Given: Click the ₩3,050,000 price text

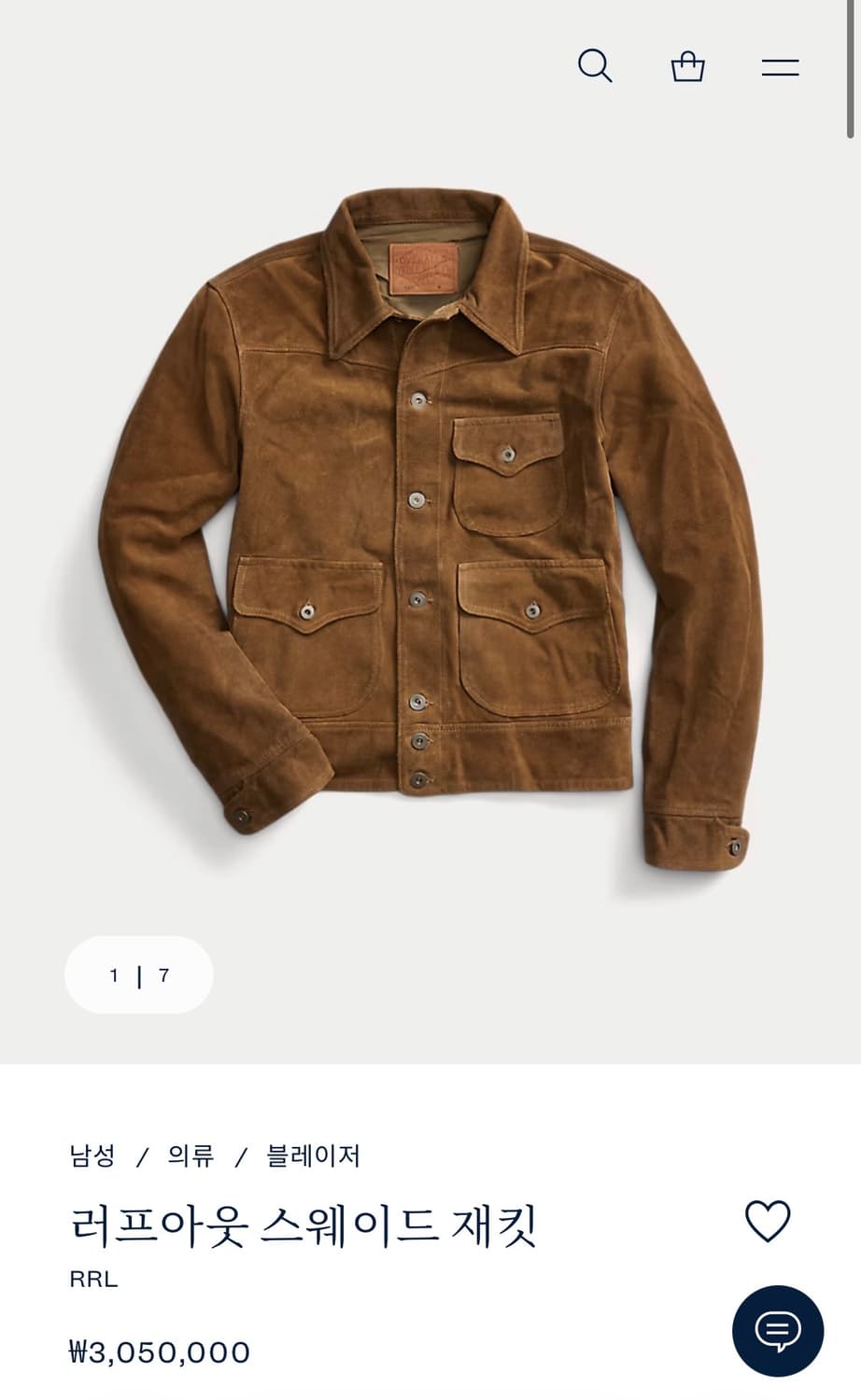Looking at the screenshot, I should (160, 1351).
